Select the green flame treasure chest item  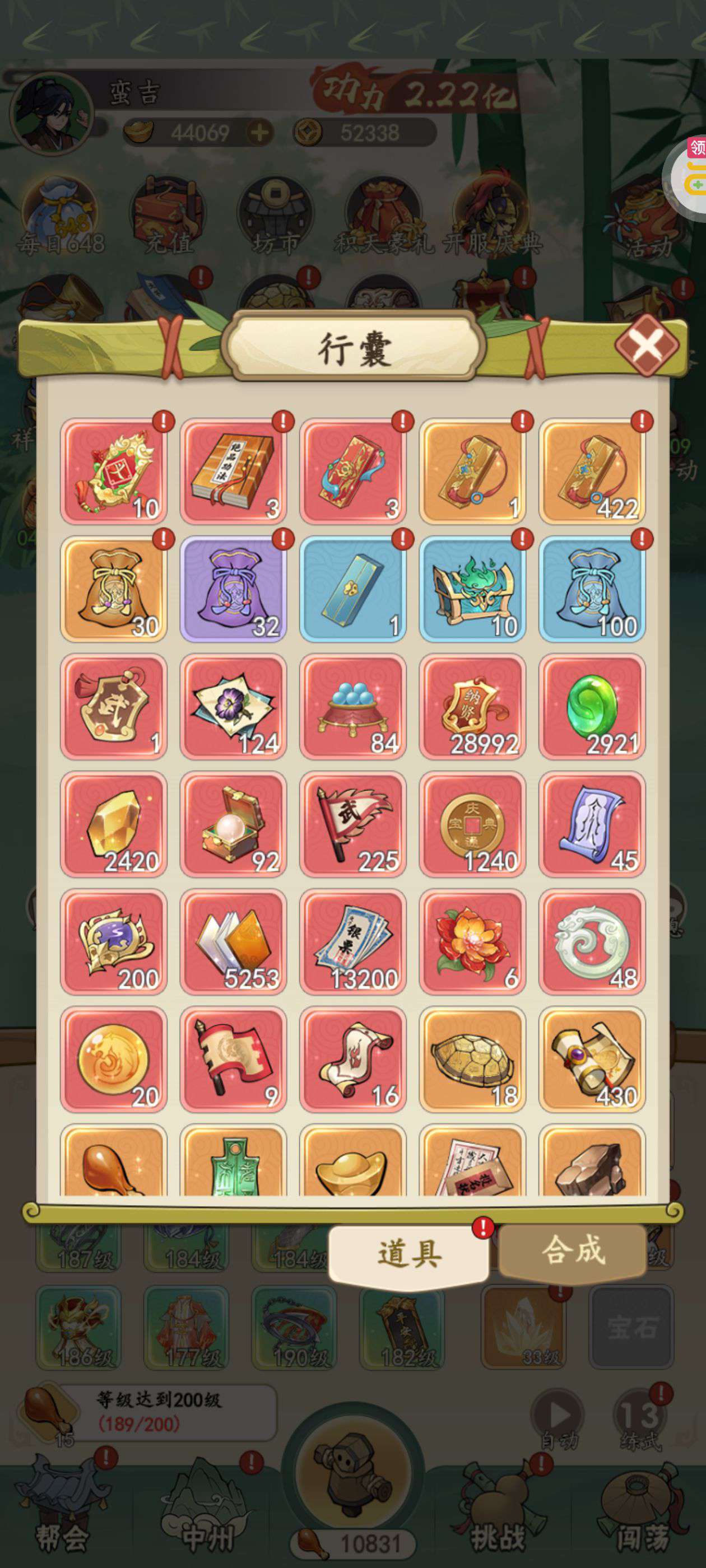pyautogui.click(x=472, y=589)
